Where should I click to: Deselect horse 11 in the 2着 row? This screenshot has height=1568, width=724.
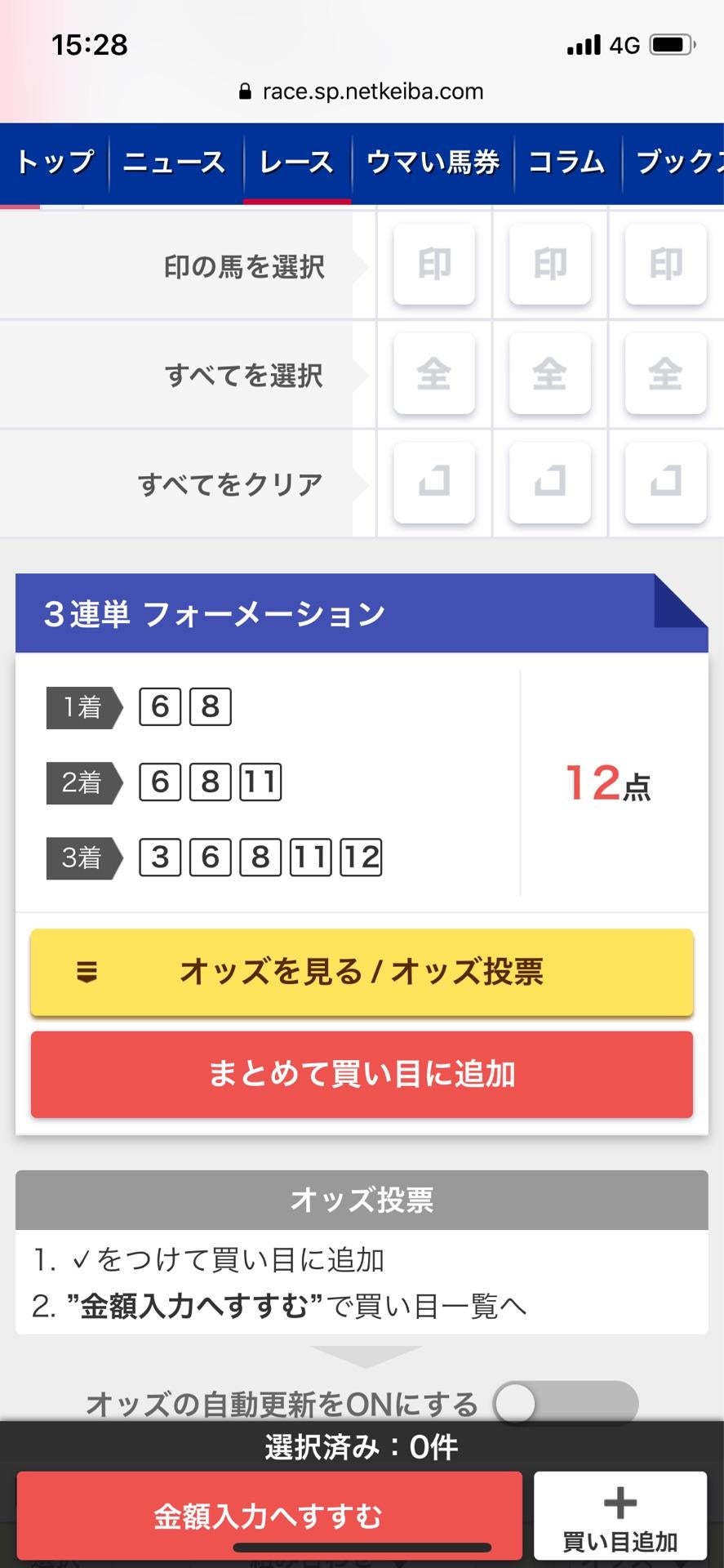(x=260, y=782)
